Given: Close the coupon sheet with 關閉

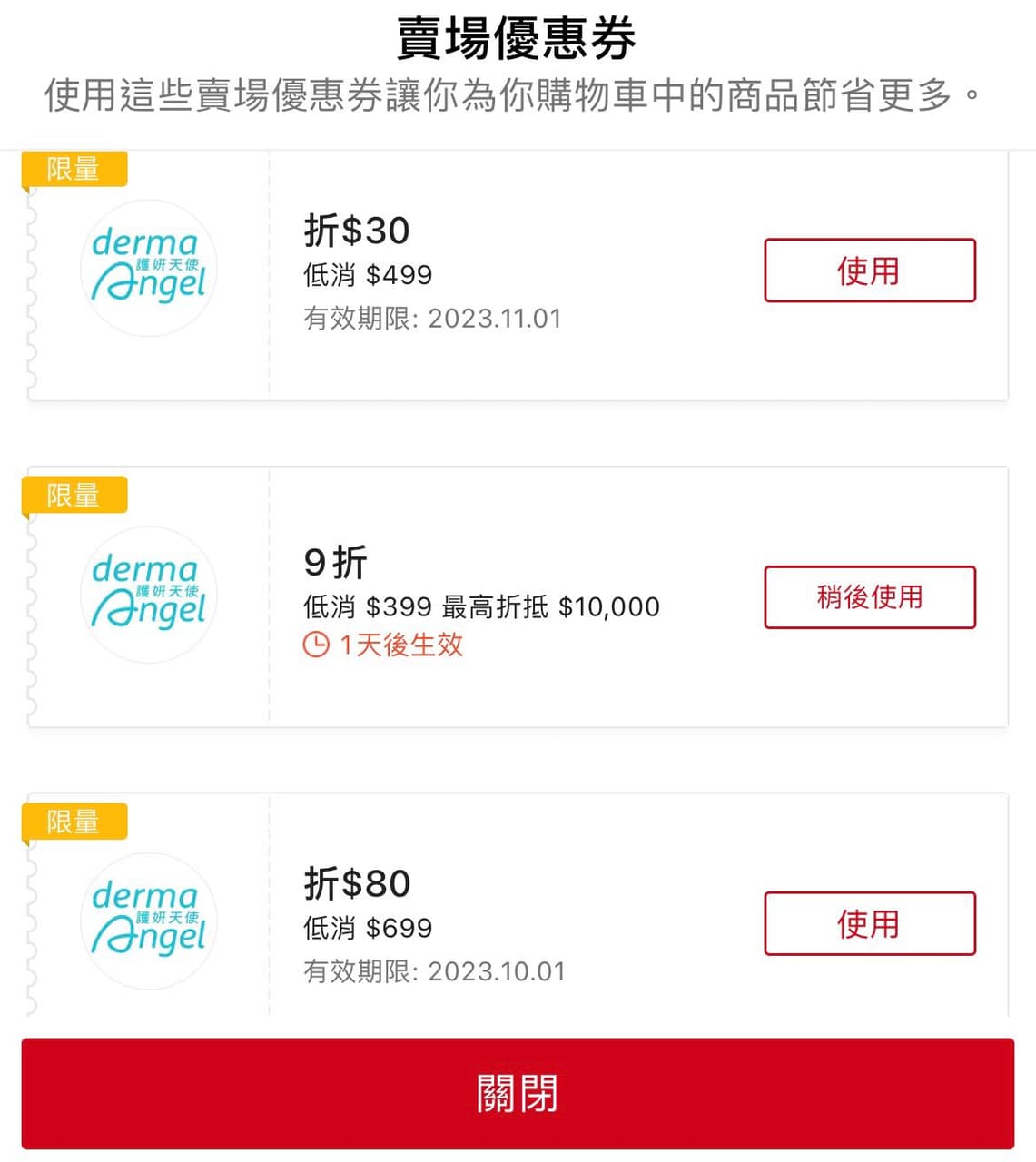Looking at the screenshot, I should tap(518, 1094).
